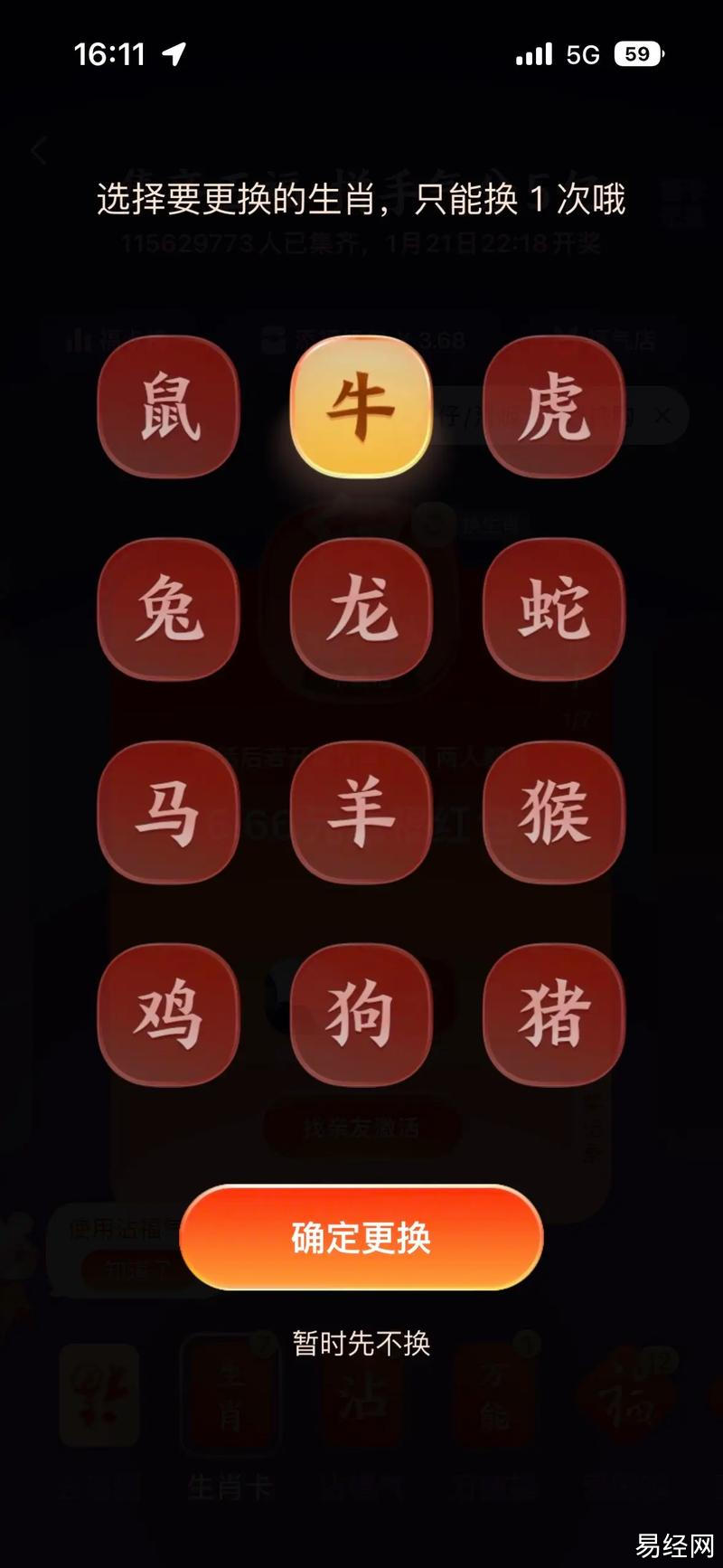Pick the 鸡 (Rooster) zodiac tile

click(x=169, y=1015)
